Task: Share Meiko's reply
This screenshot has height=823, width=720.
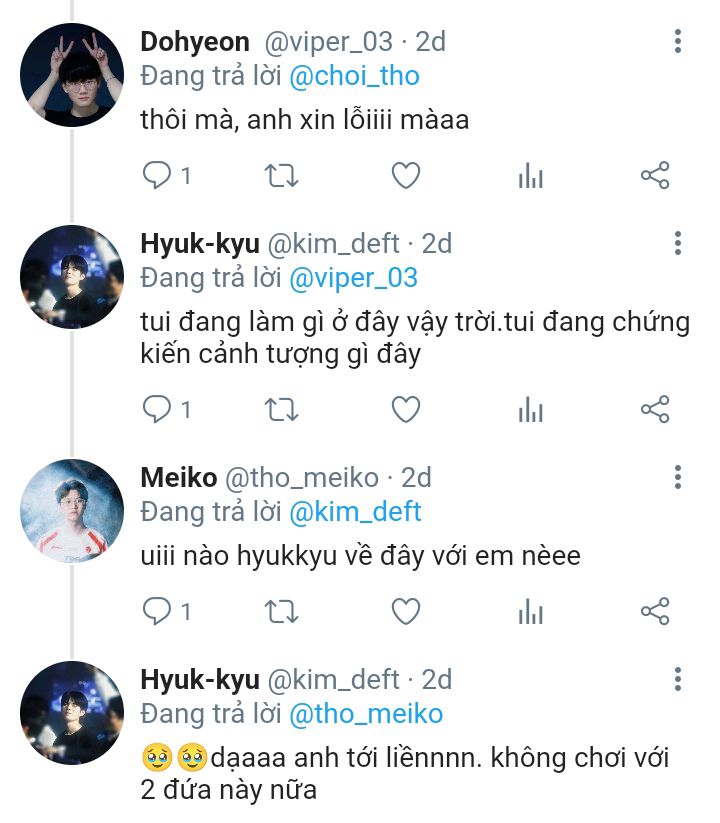Action: click(654, 611)
